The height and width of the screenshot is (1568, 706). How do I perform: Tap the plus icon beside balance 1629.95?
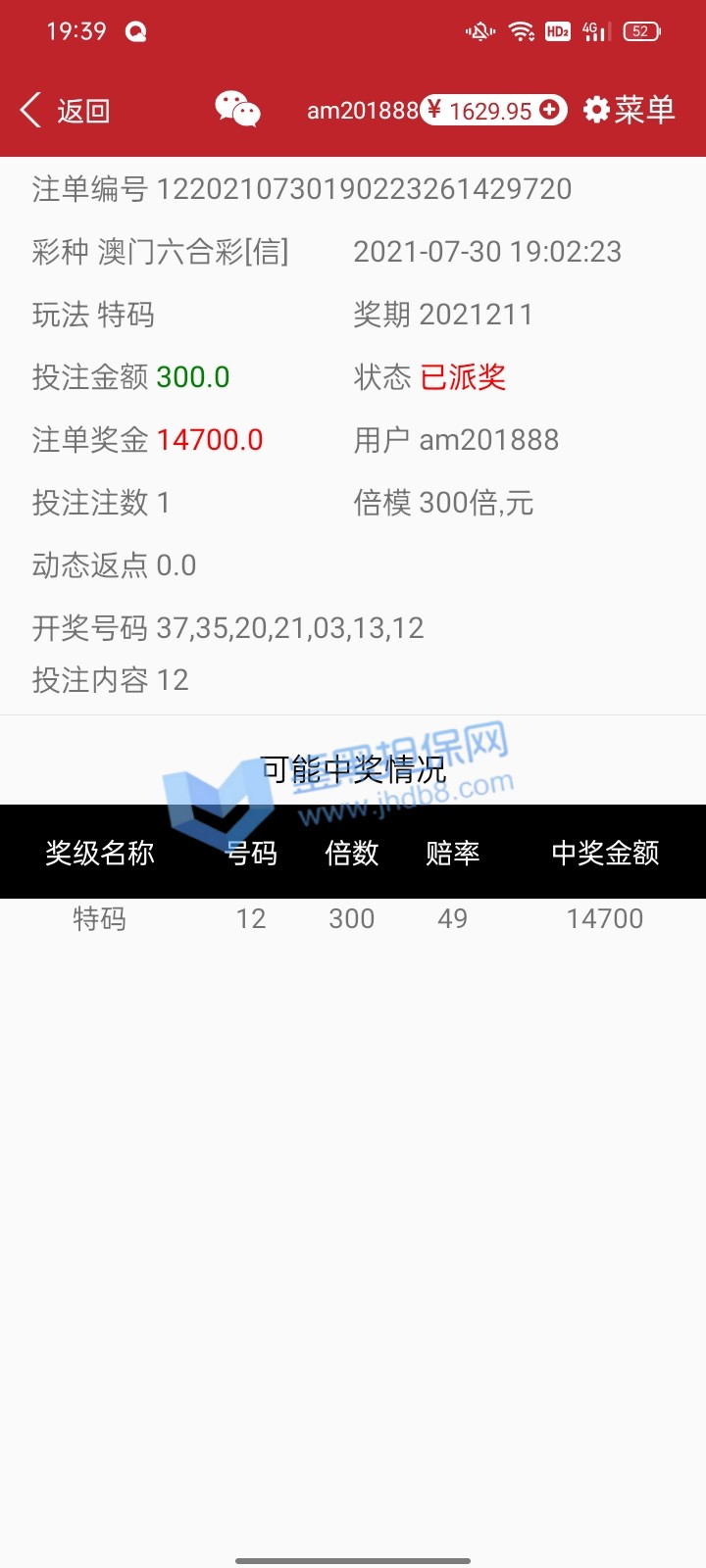click(x=550, y=110)
